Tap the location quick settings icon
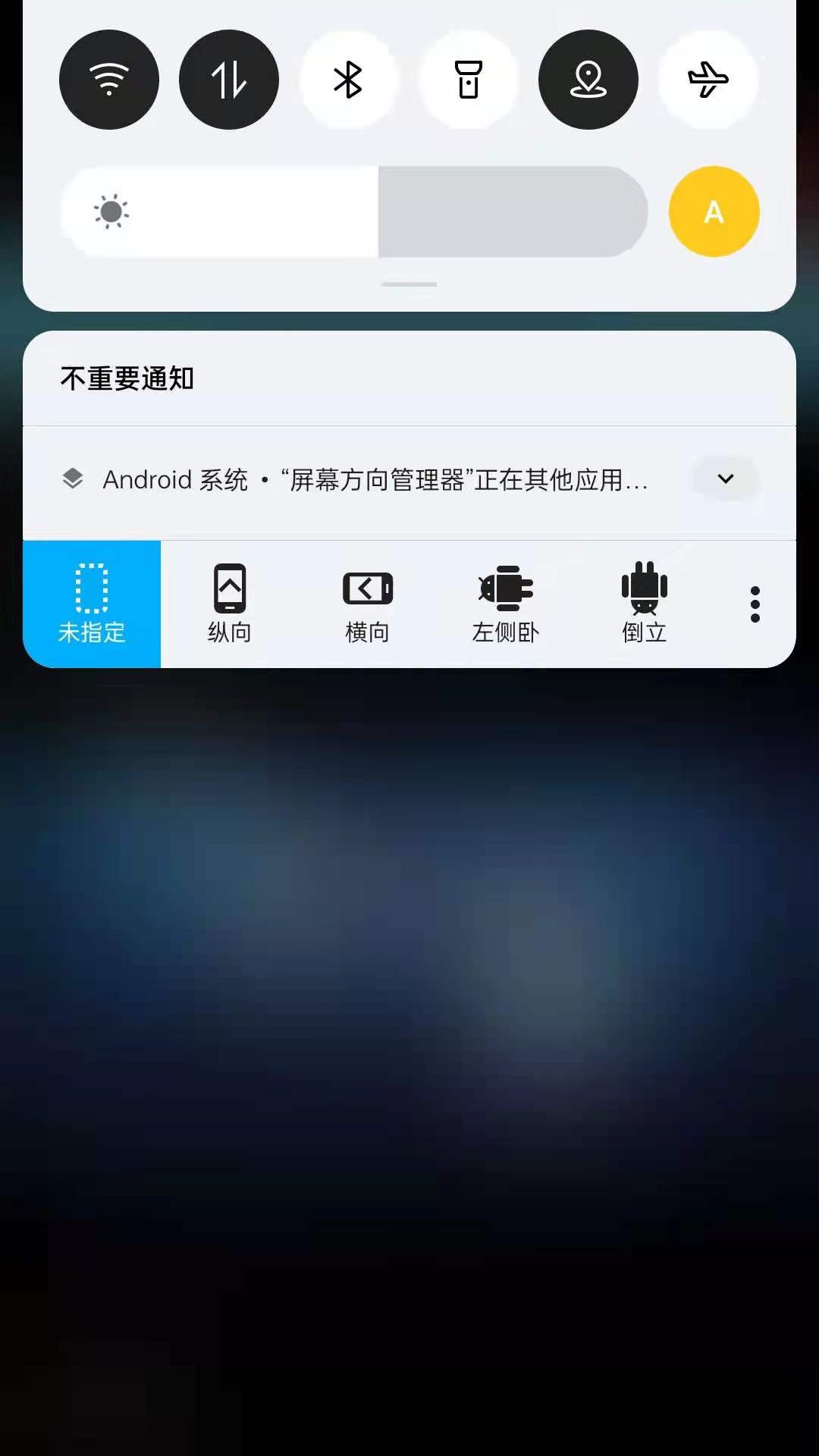 (588, 80)
